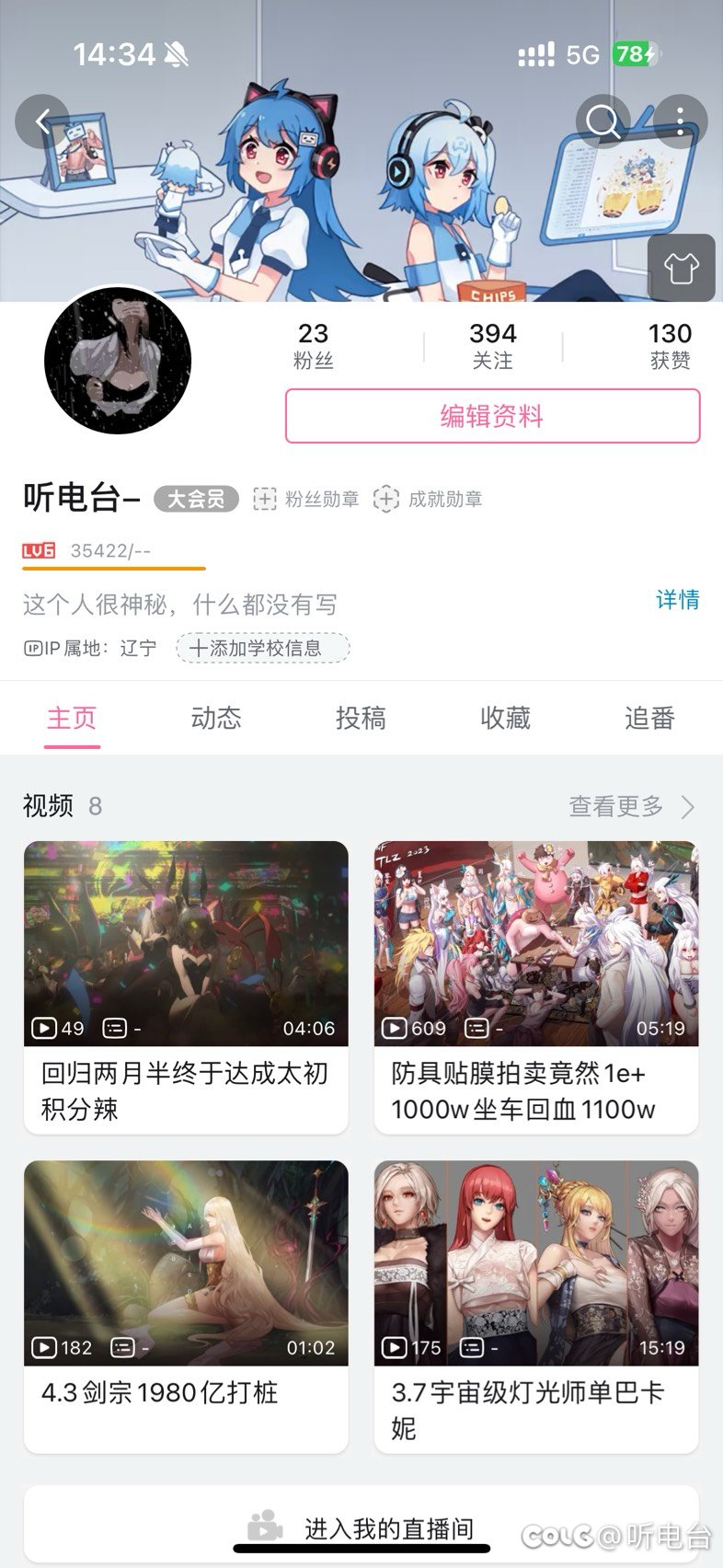Open the shirt-icon profile skin button
The height and width of the screenshot is (1568, 723).
coord(681,268)
